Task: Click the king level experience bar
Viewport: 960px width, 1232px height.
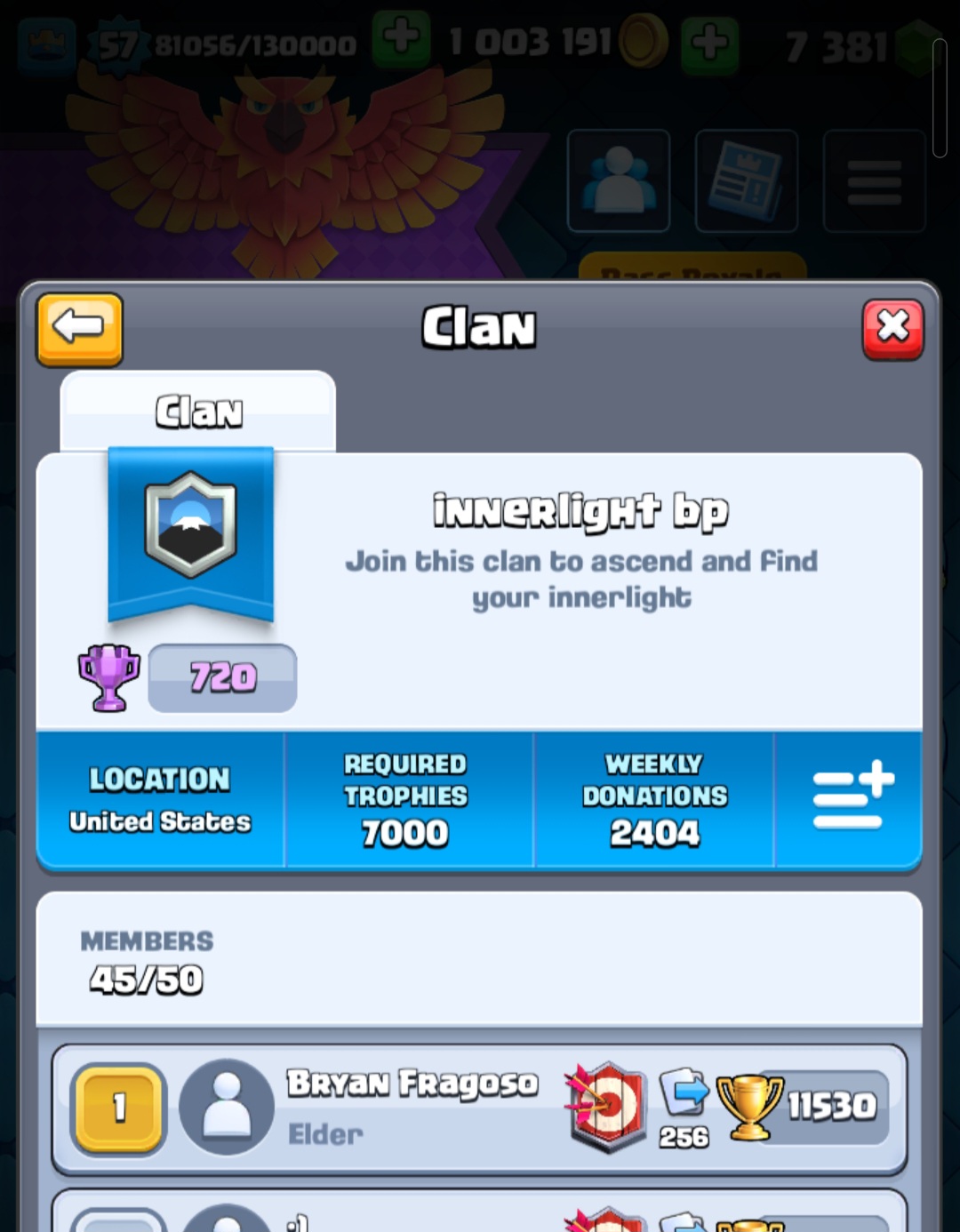Action: [253, 42]
